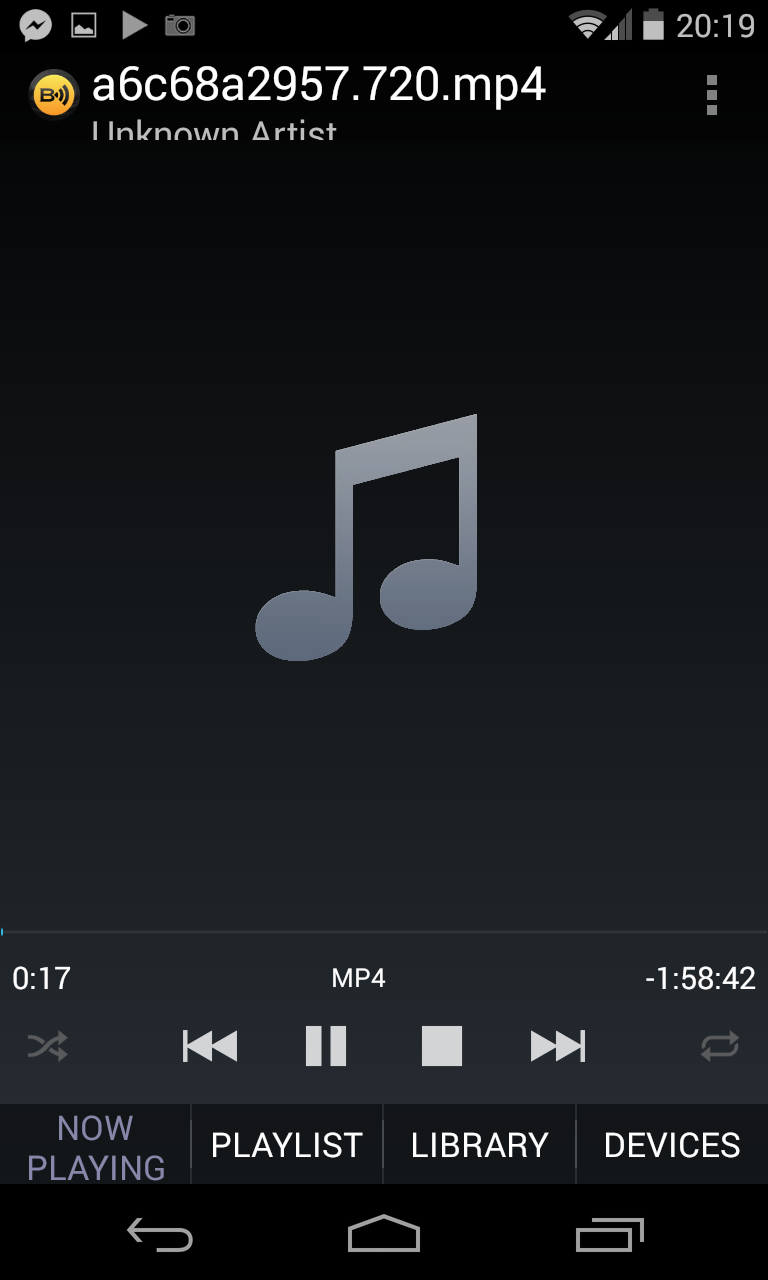This screenshot has height=1280, width=768.
Task: Go back using the system back button
Action: tap(160, 1236)
